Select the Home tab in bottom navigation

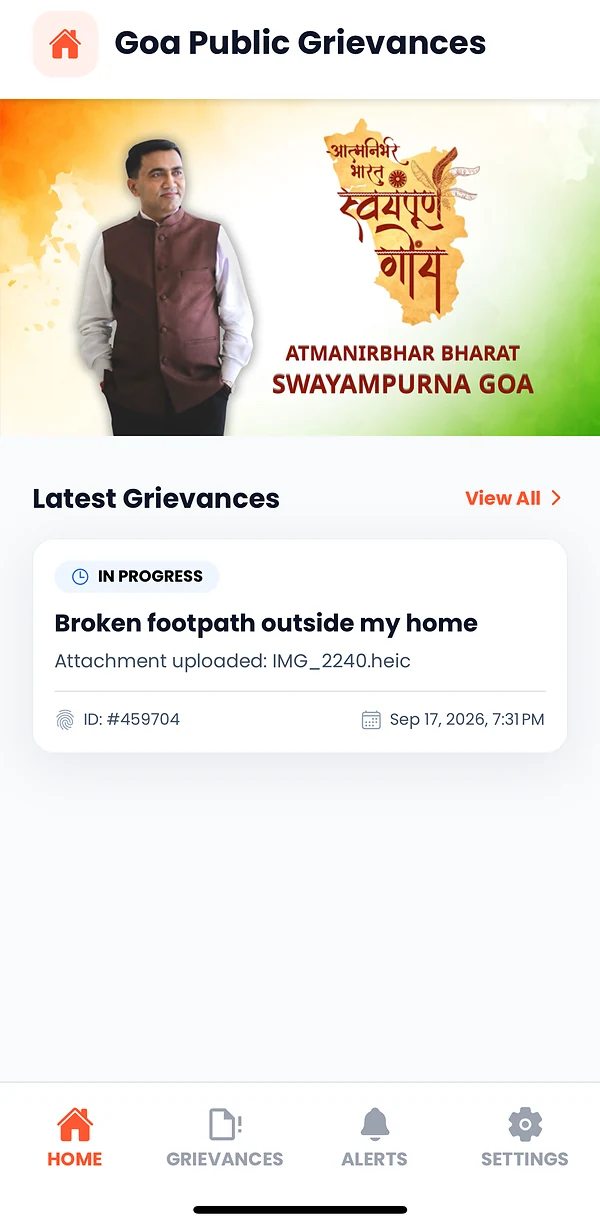[x=75, y=1138]
